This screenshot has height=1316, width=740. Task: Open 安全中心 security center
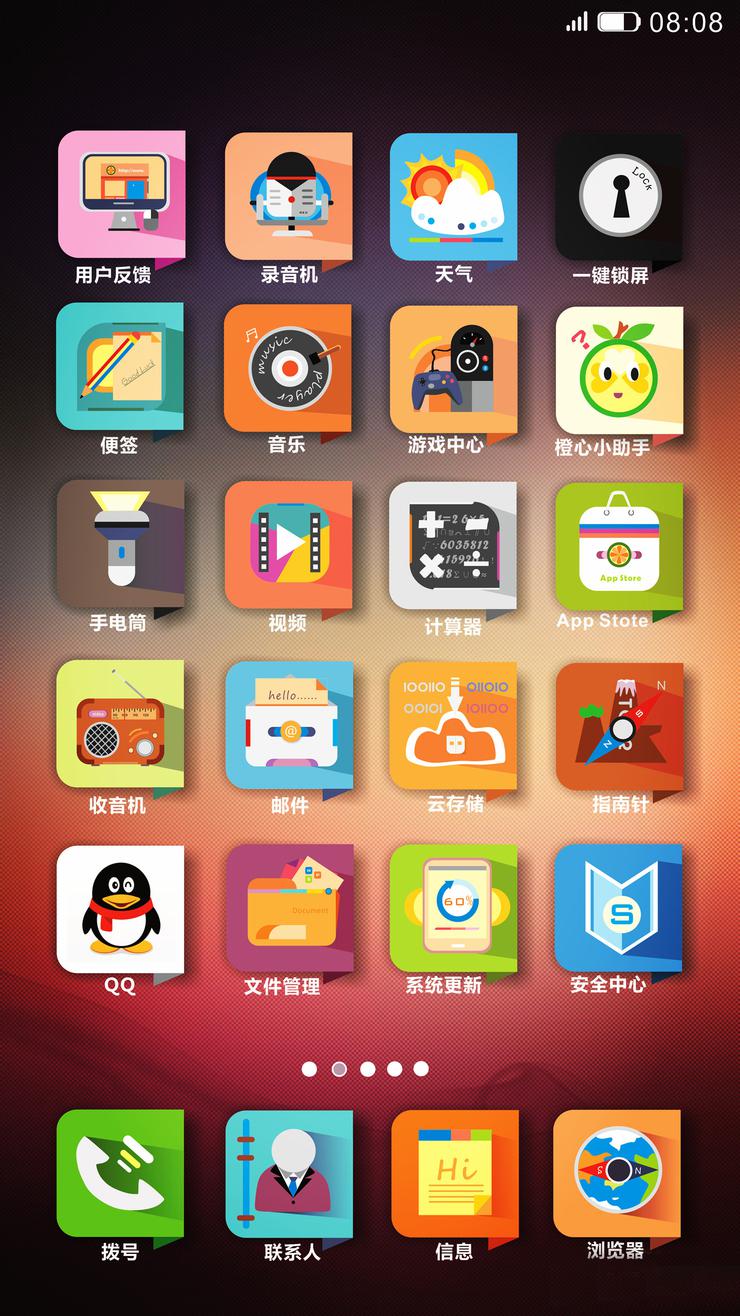click(619, 908)
